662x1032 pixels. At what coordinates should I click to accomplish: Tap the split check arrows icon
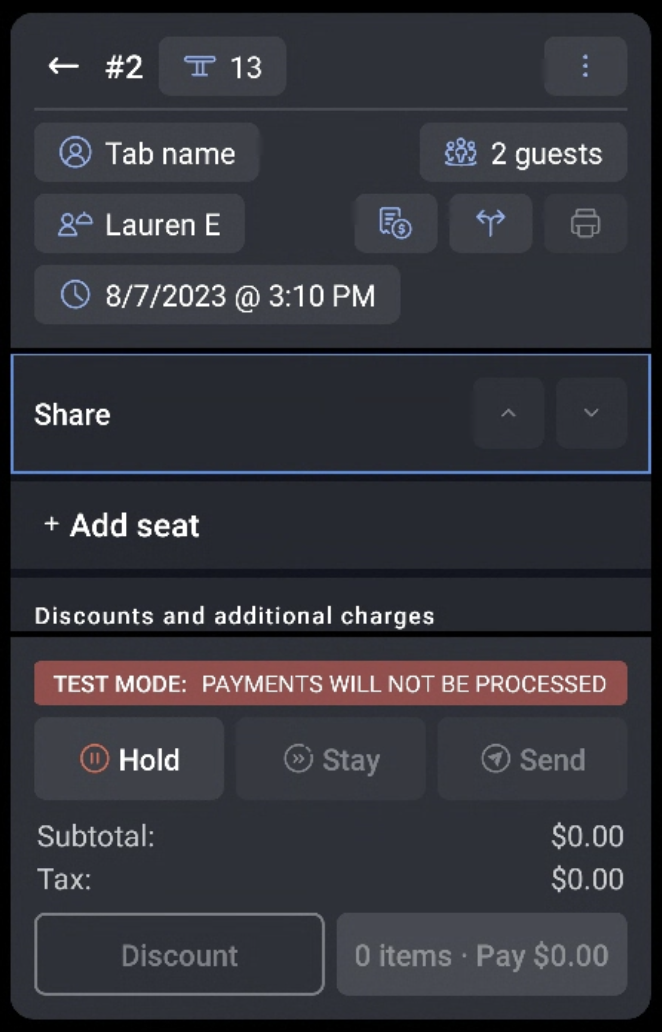point(490,224)
